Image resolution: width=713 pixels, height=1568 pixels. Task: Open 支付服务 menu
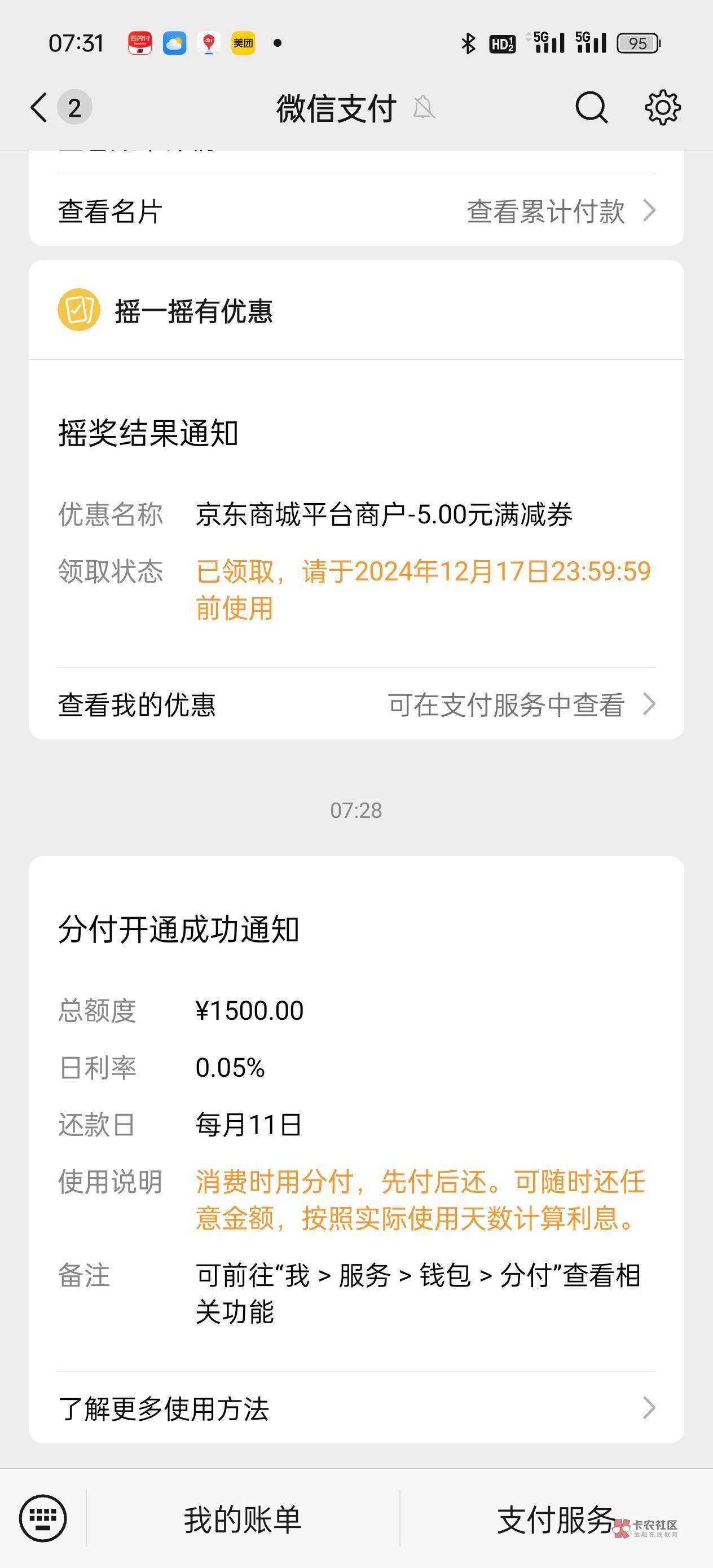[x=556, y=1519]
